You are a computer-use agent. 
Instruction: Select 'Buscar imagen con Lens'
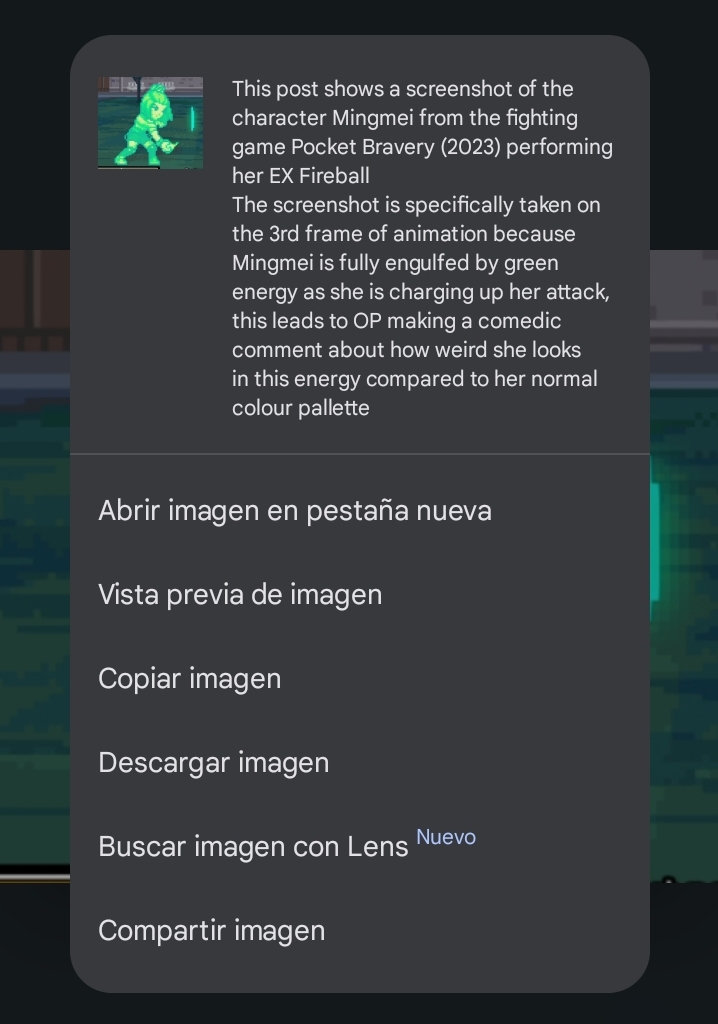point(254,847)
